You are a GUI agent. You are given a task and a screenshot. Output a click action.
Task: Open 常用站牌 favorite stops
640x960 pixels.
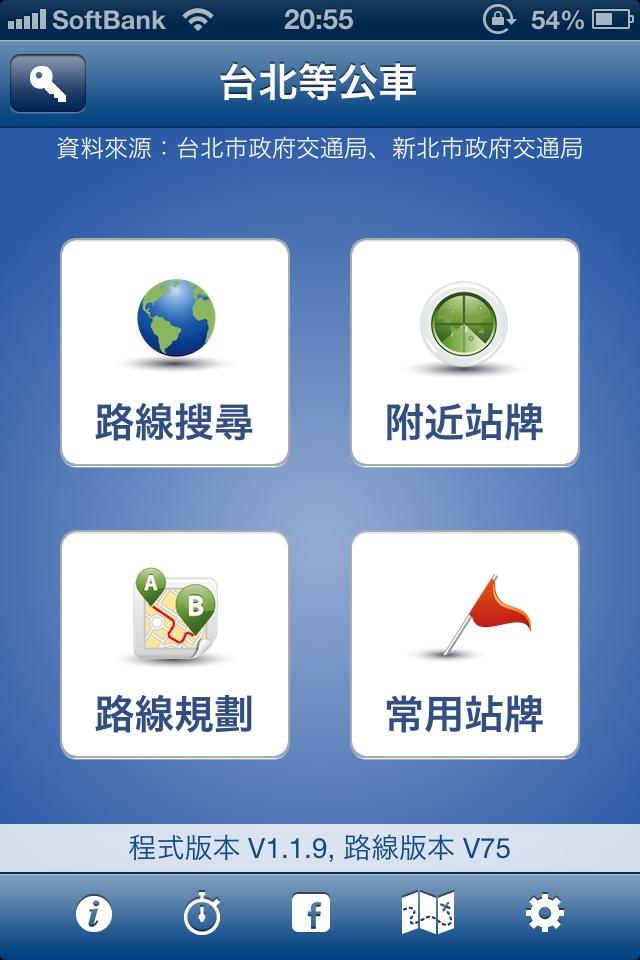pyautogui.click(x=465, y=644)
